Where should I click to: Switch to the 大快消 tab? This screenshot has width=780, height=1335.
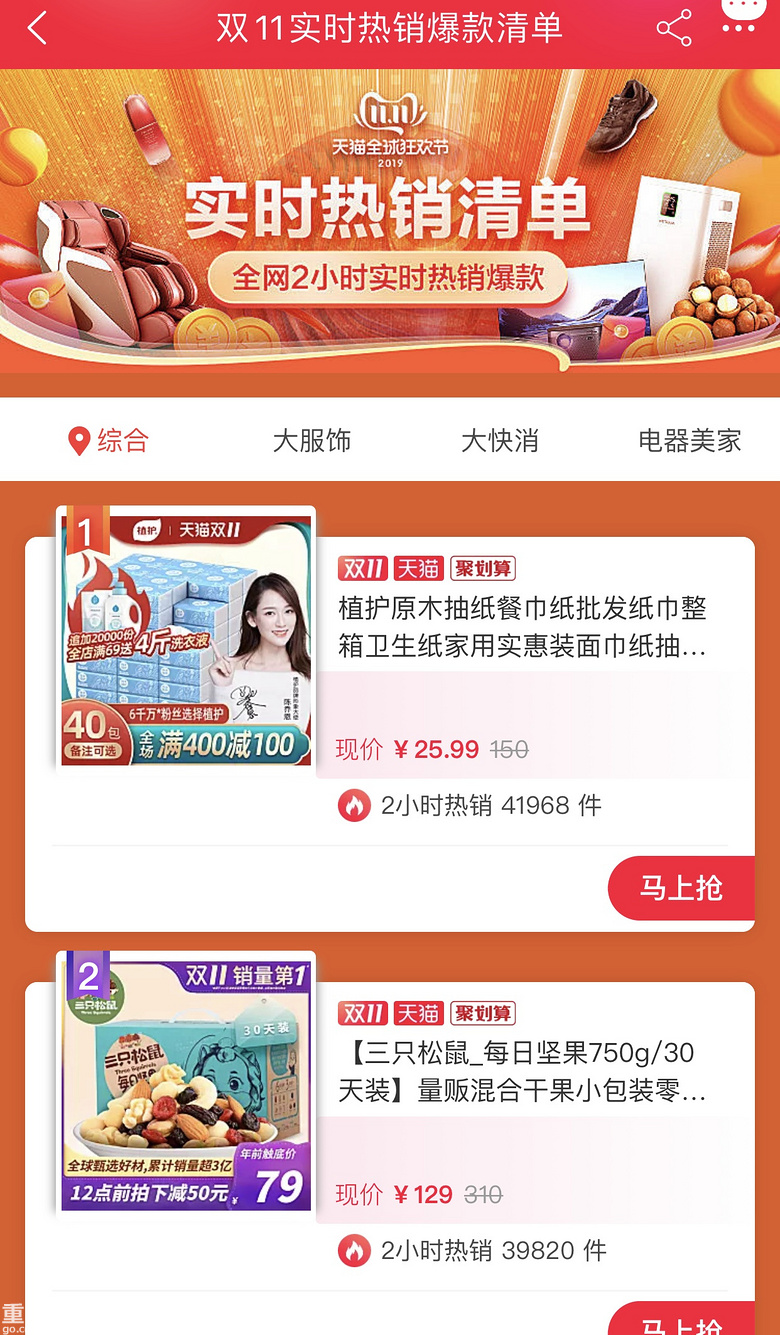click(499, 440)
